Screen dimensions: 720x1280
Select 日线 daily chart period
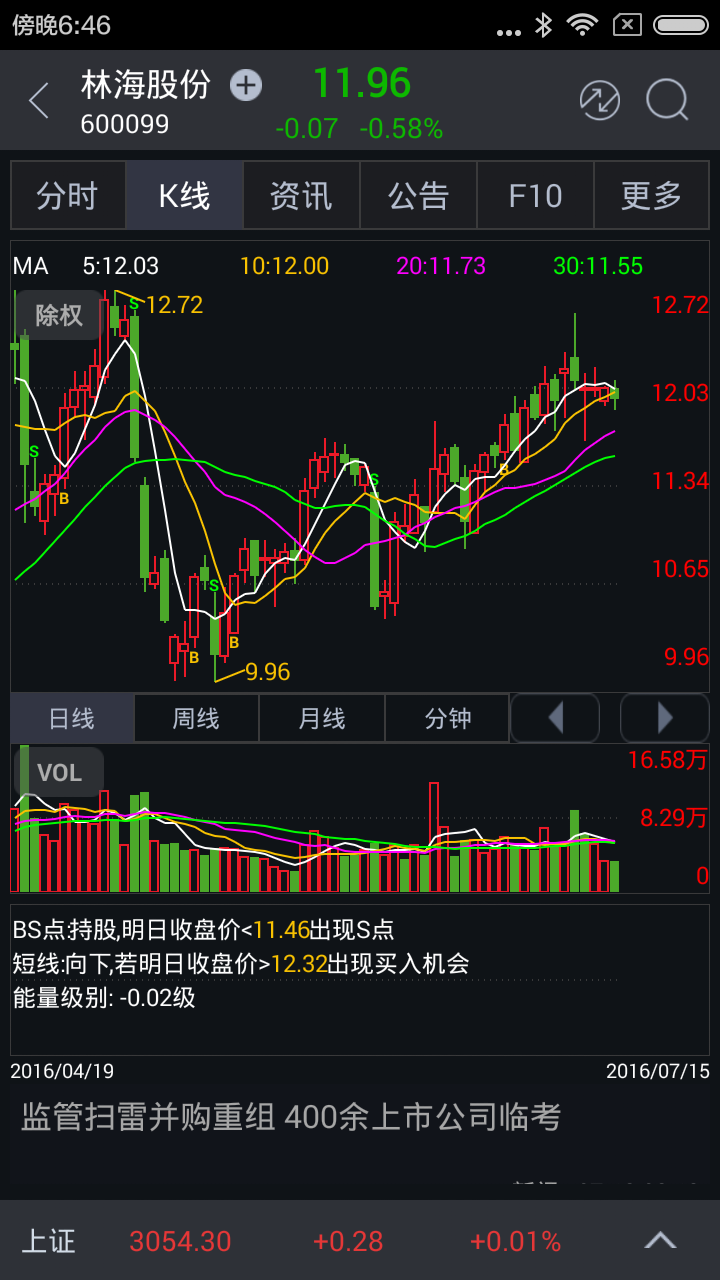[72, 718]
